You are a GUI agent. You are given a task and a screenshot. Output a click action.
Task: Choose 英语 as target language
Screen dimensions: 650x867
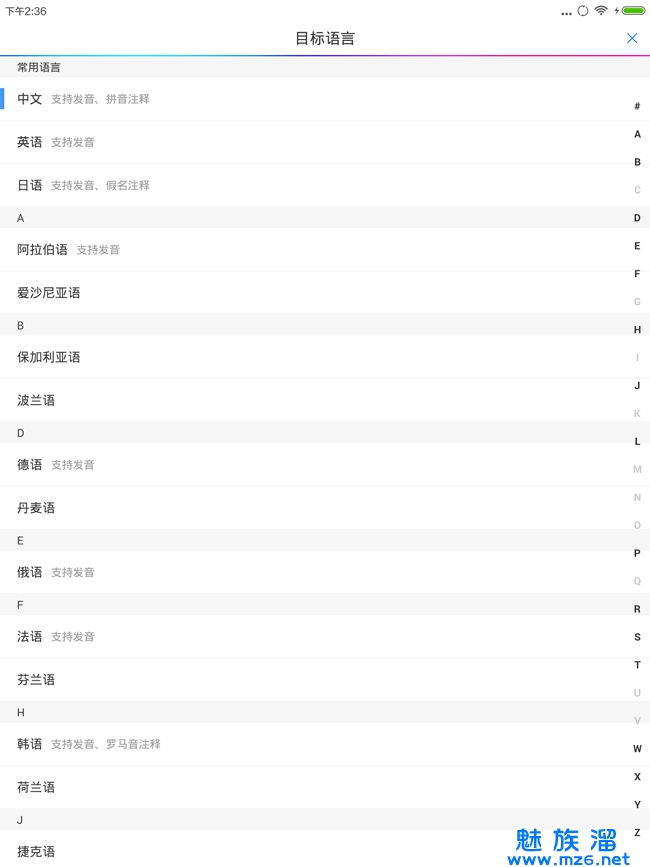[30, 142]
